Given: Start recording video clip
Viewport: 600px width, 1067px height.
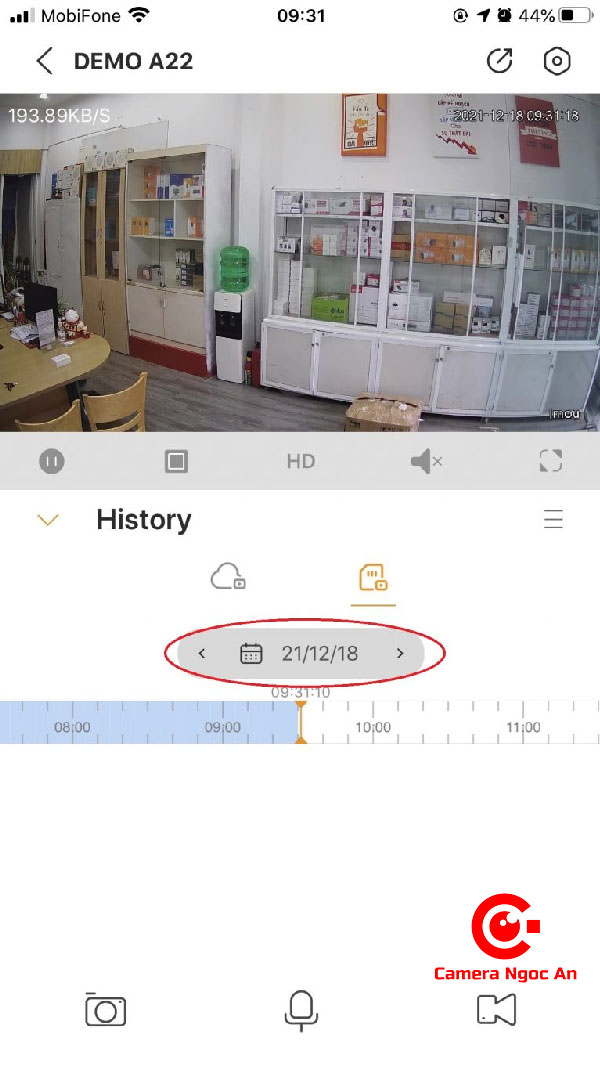Looking at the screenshot, I should pos(496,1010).
